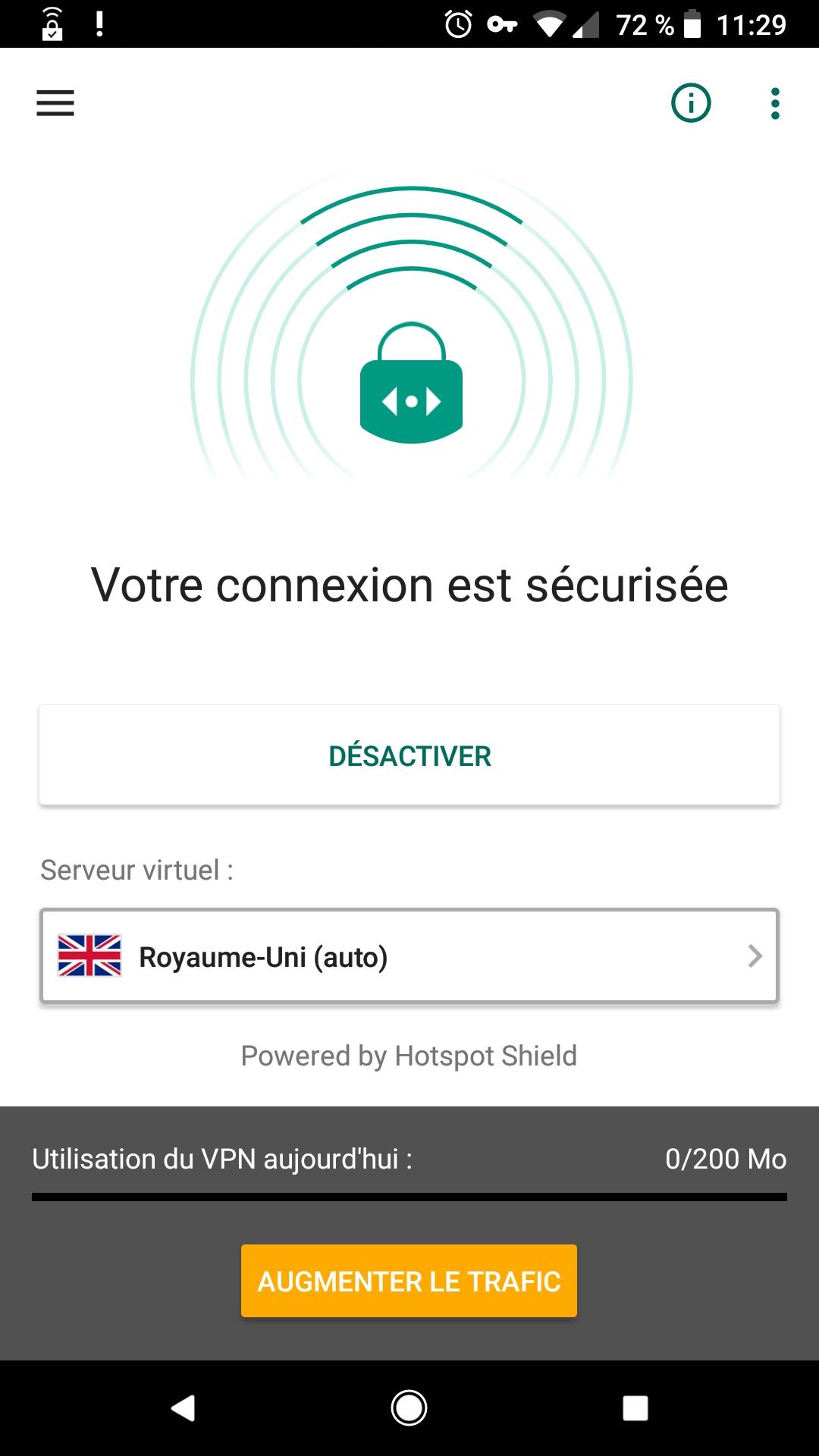Open the info icon in the top bar
The height and width of the screenshot is (1456, 819).
click(x=691, y=103)
